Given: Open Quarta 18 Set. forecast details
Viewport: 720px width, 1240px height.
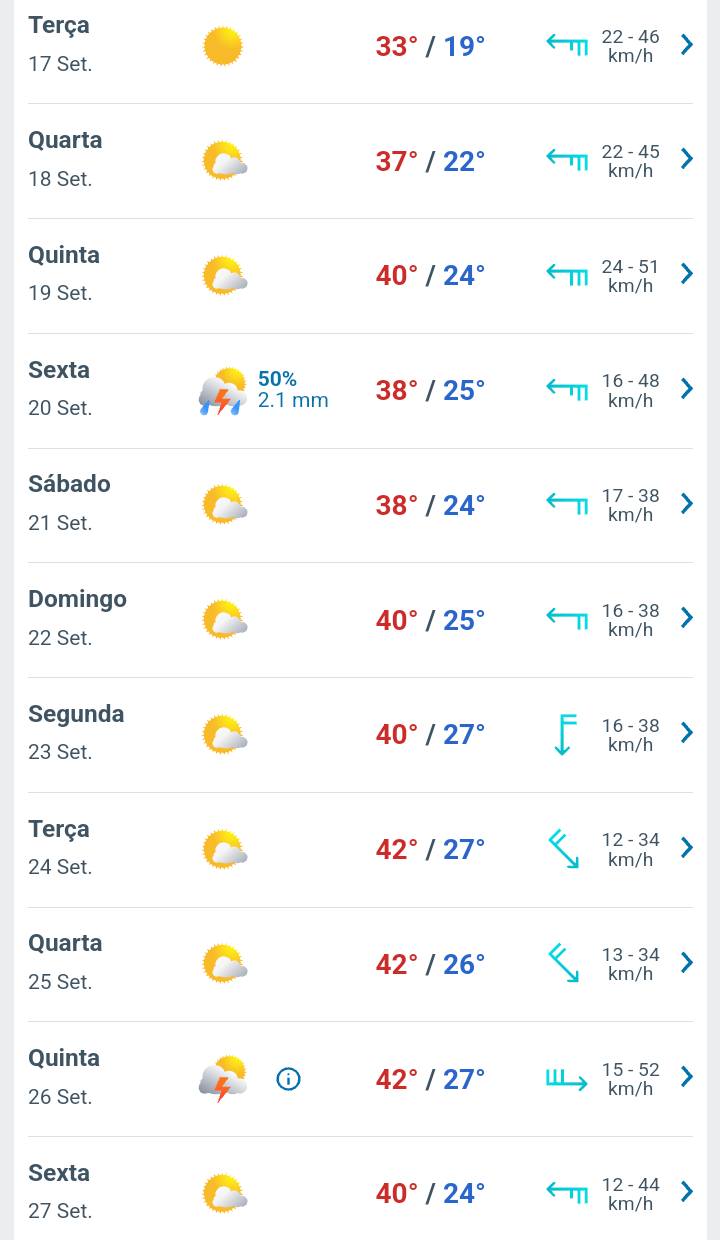Looking at the screenshot, I should (x=360, y=161).
